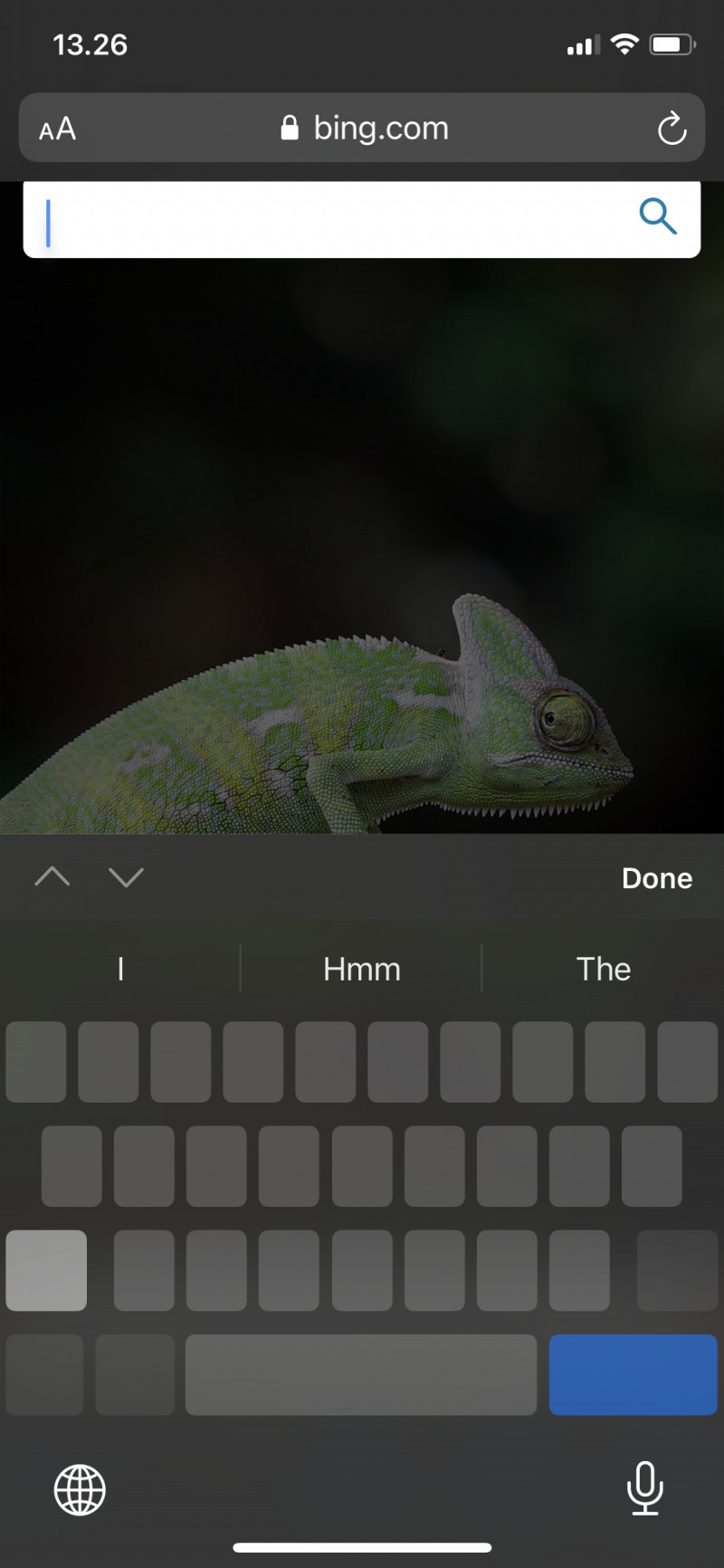Insert the suggestion "Hmm"
The height and width of the screenshot is (1568, 724).
click(x=361, y=970)
